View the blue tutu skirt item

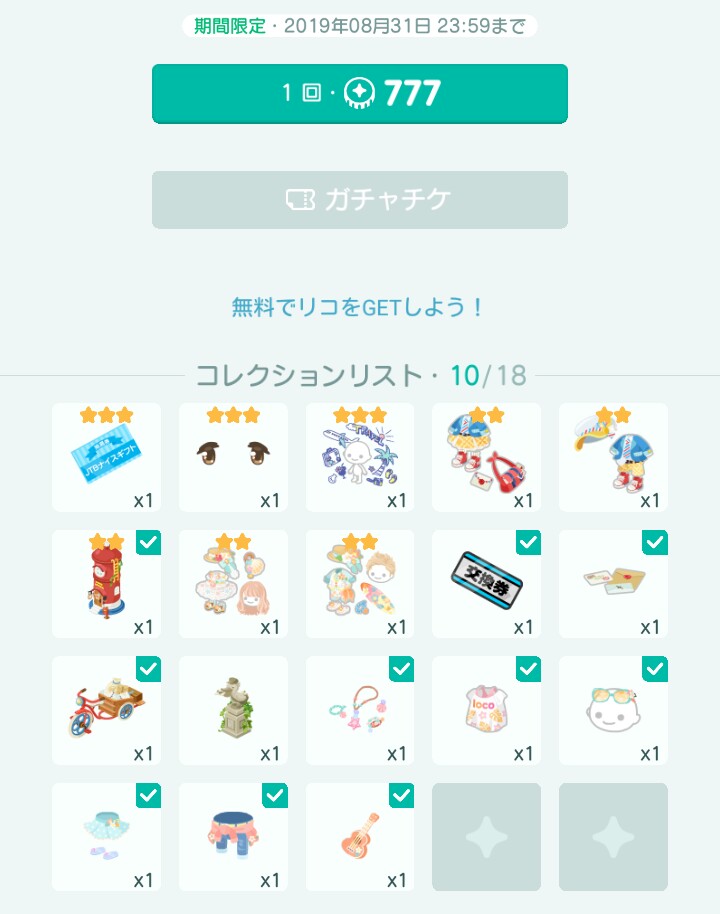pyautogui.click(x=106, y=837)
